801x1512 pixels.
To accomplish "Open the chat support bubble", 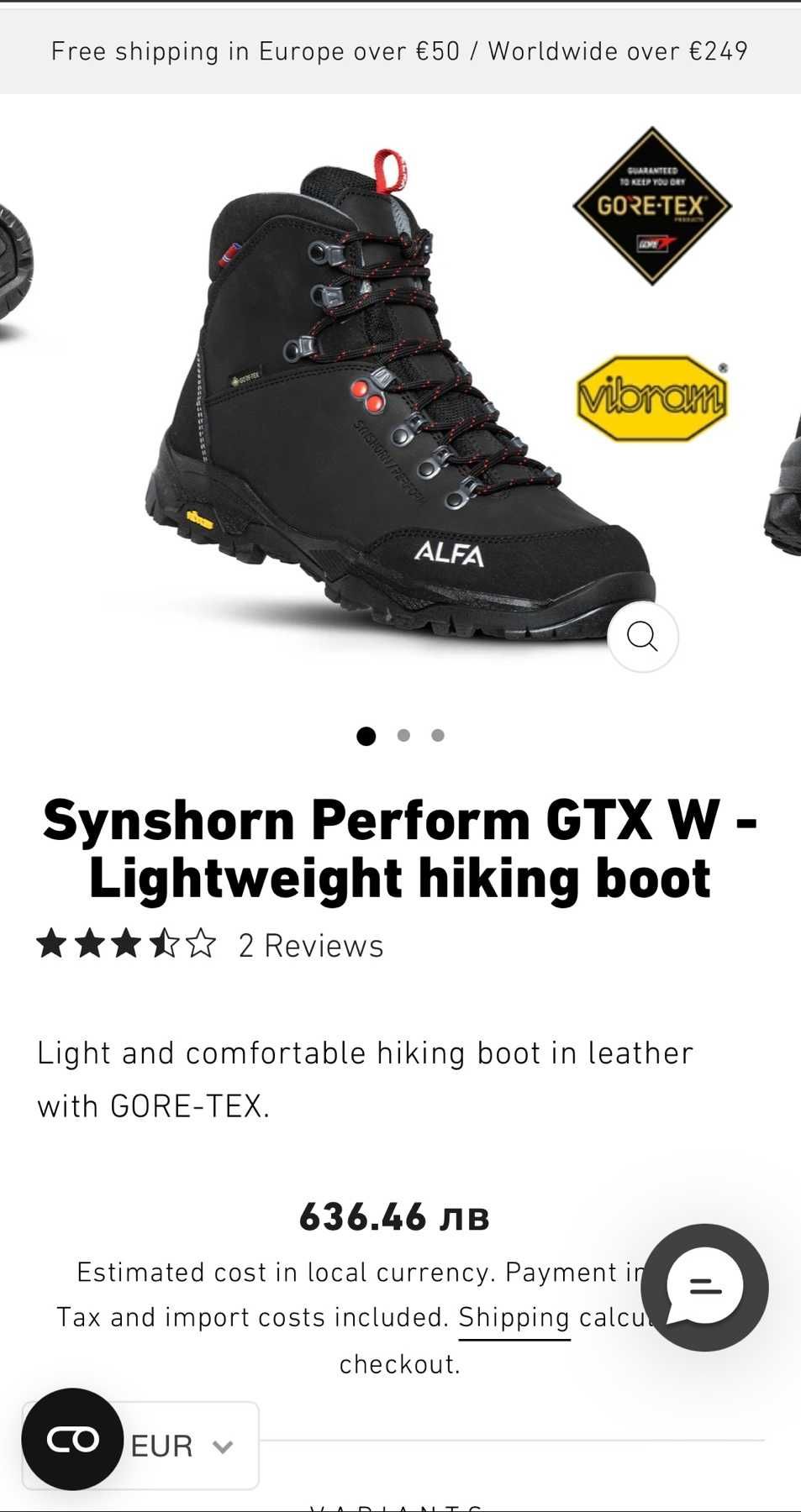I will pos(704,1287).
